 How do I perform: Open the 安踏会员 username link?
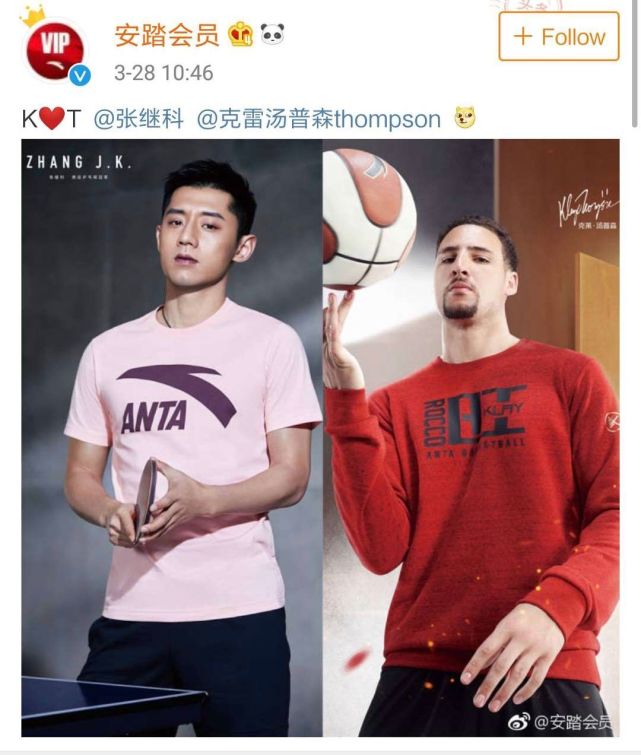point(166,34)
